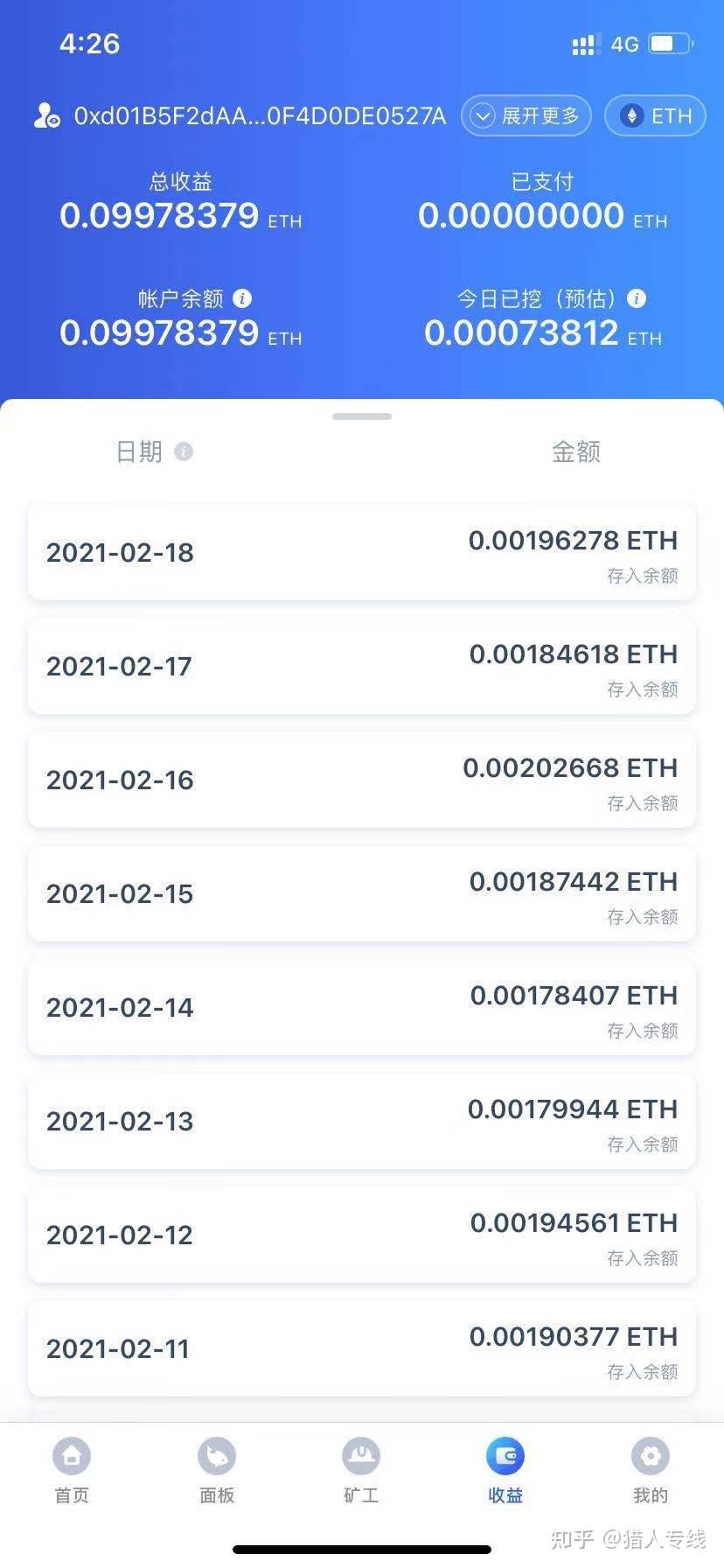Tap the account avatar icon
The height and width of the screenshot is (1568, 724).
click(45, 115)
